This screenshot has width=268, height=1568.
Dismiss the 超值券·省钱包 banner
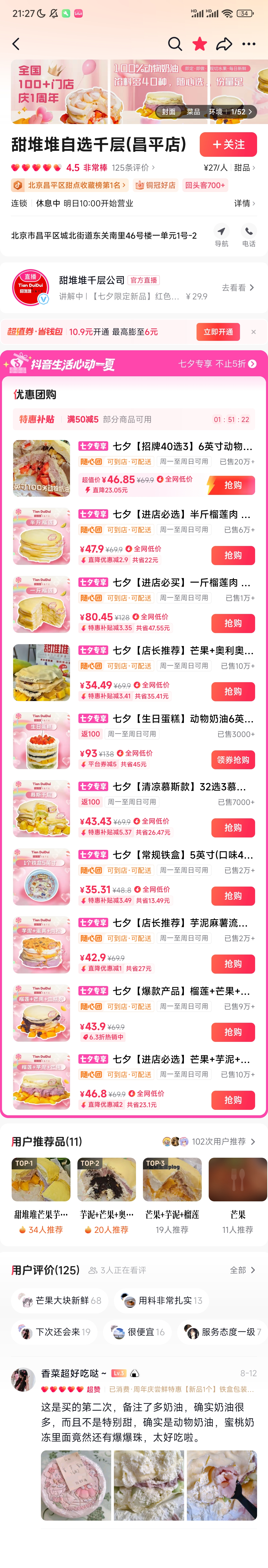coord(253,332)
